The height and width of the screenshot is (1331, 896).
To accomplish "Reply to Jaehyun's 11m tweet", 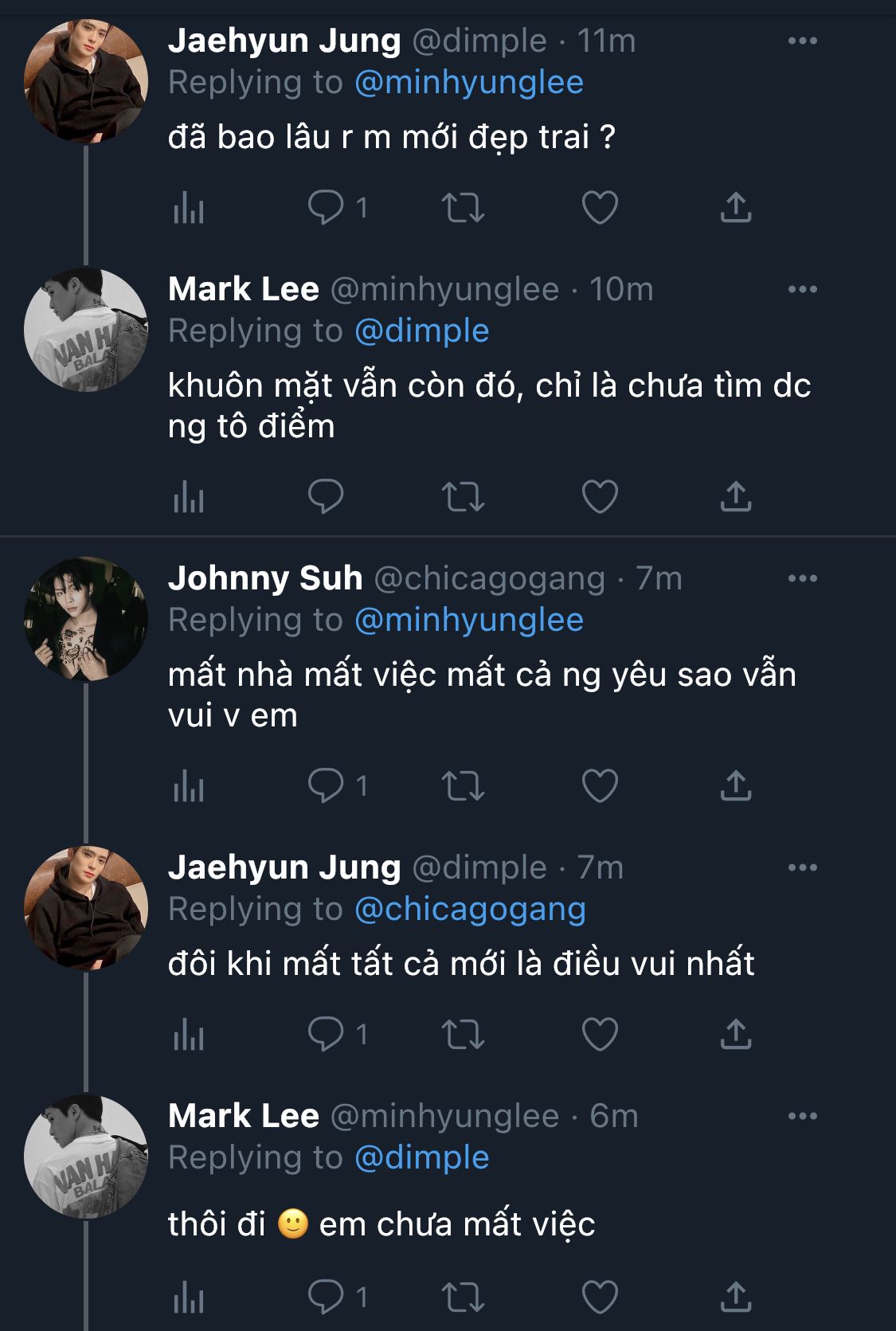I will tap(325, 208).
